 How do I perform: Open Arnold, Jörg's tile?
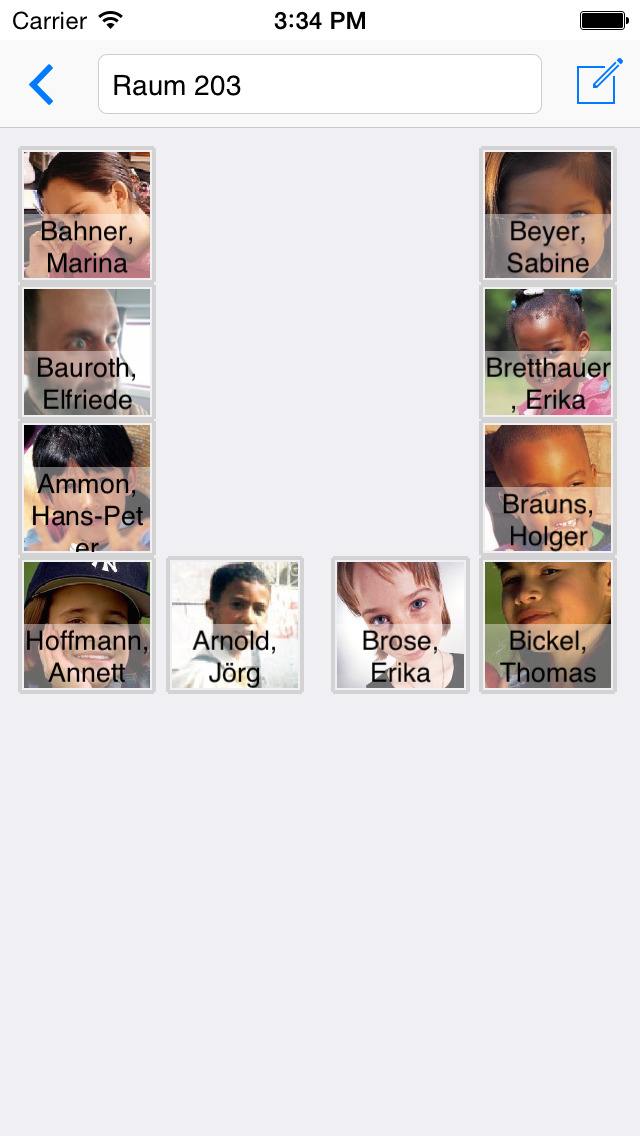tap(235, 625)
